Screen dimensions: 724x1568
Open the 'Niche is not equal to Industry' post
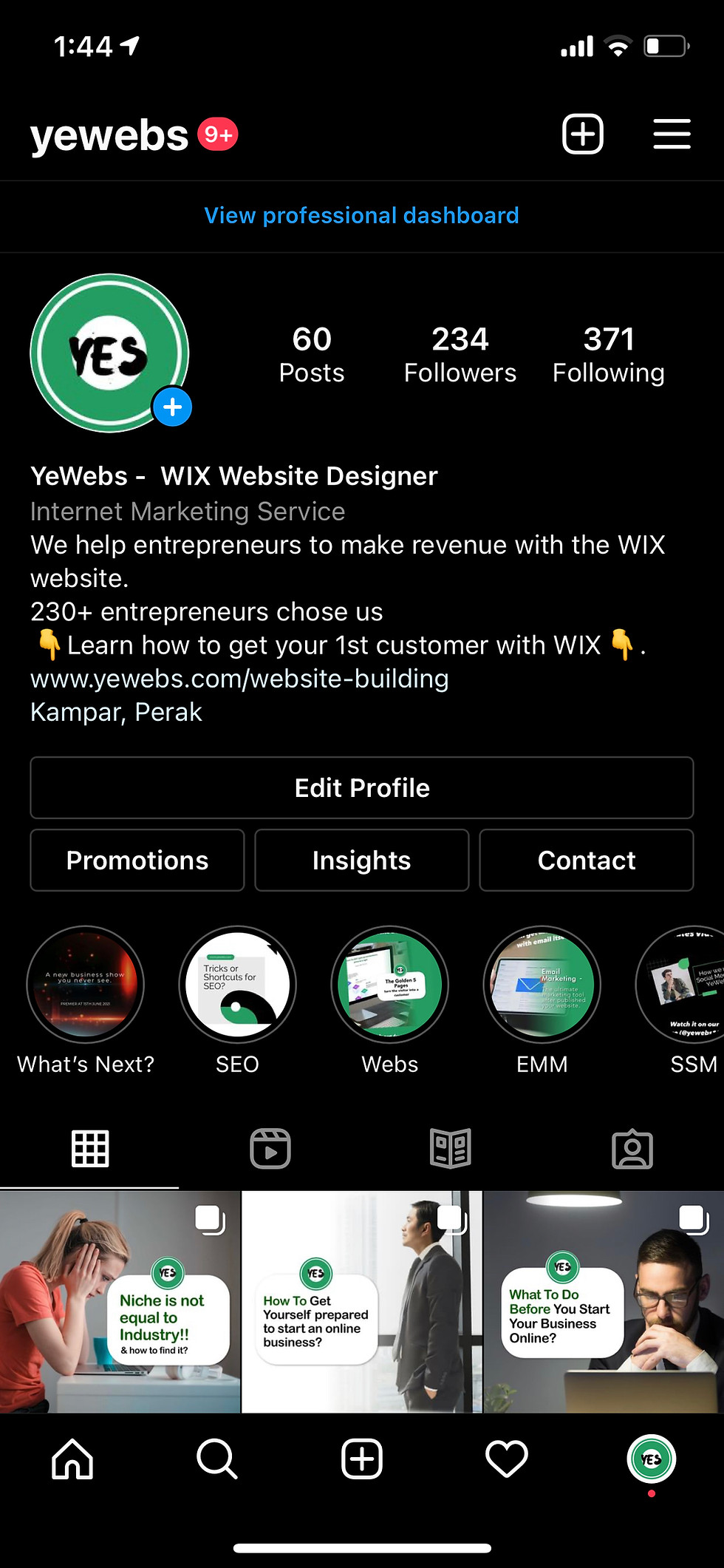point(120,1302)
